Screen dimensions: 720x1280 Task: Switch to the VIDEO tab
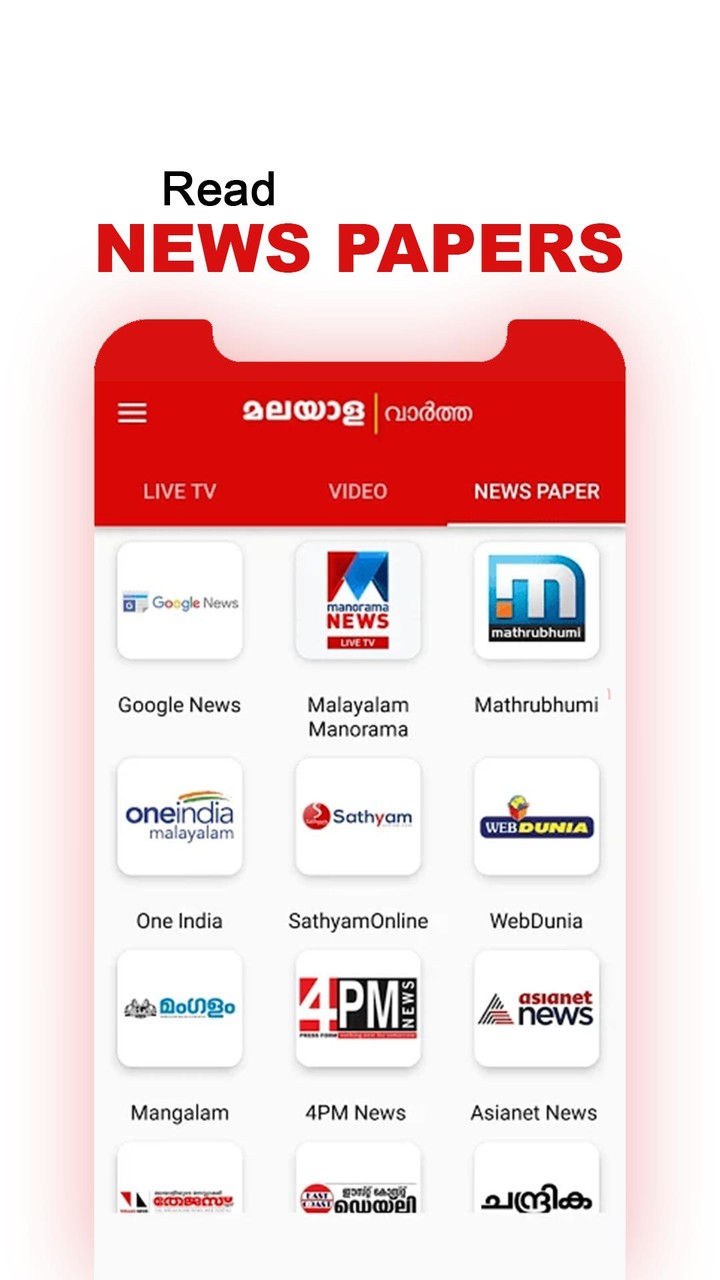tap(358, 491)
